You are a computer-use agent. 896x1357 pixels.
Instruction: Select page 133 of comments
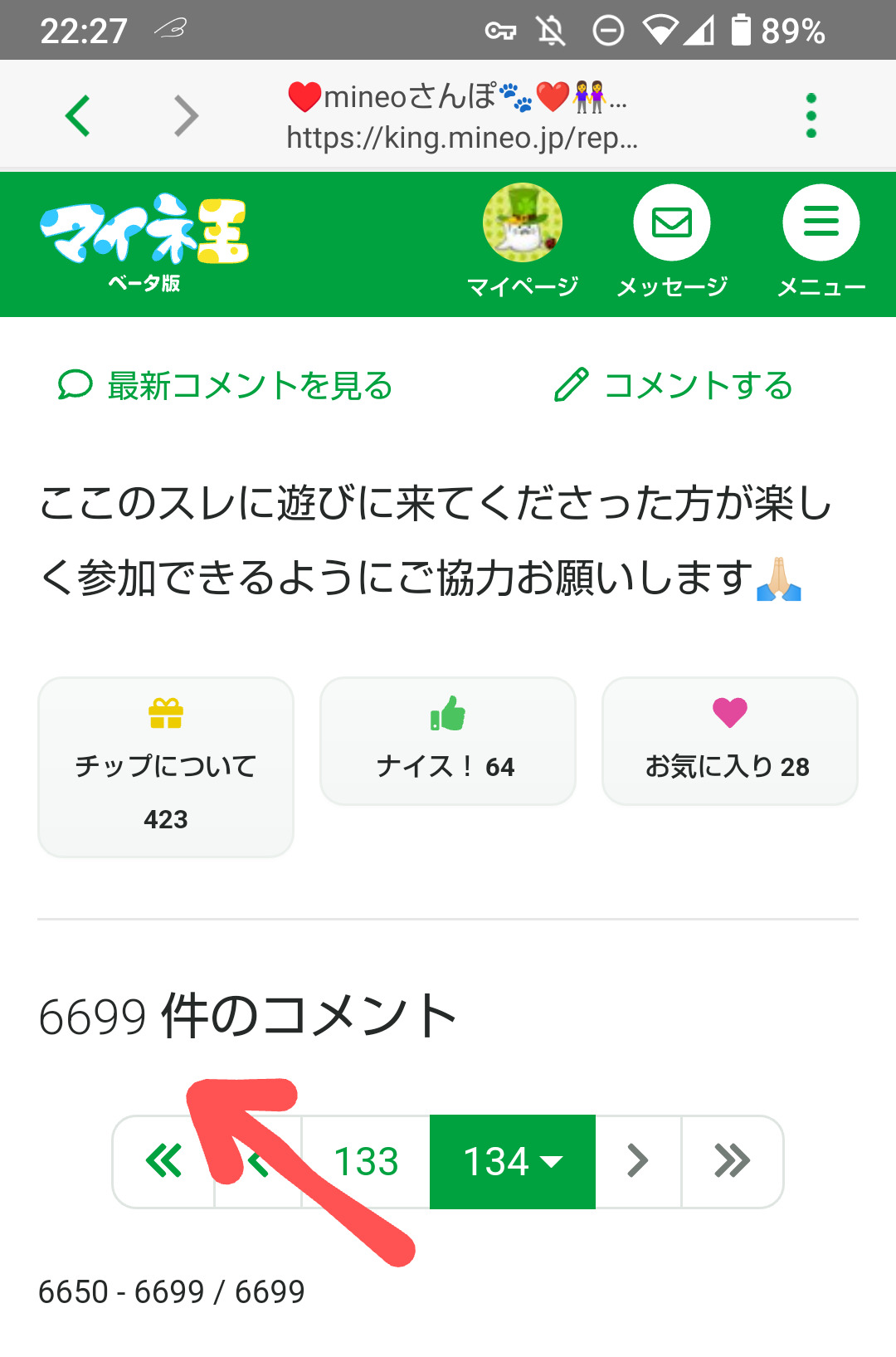click(x=366, y=1161)
